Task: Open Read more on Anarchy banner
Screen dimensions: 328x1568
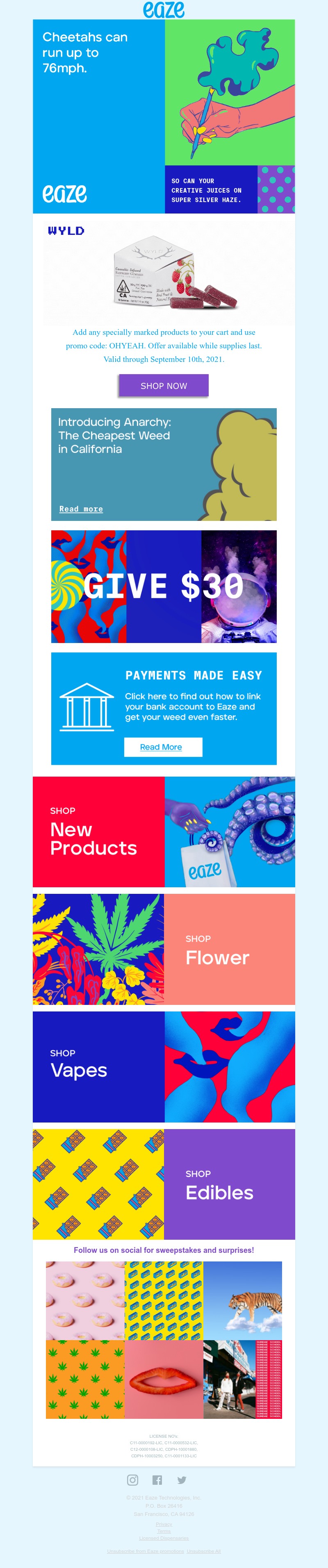Action: pyautogui.click(x=81, y=509)
